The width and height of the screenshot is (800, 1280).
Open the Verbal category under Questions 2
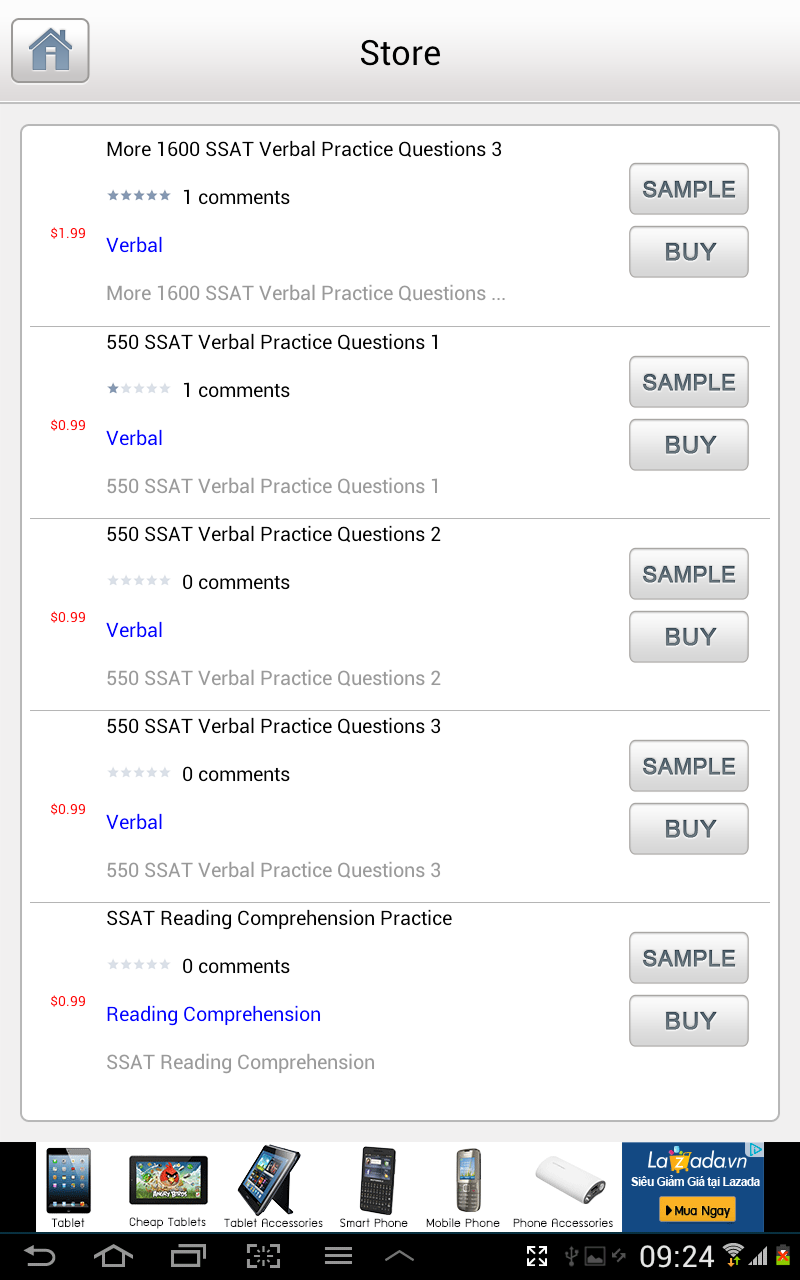click(134, 630)
